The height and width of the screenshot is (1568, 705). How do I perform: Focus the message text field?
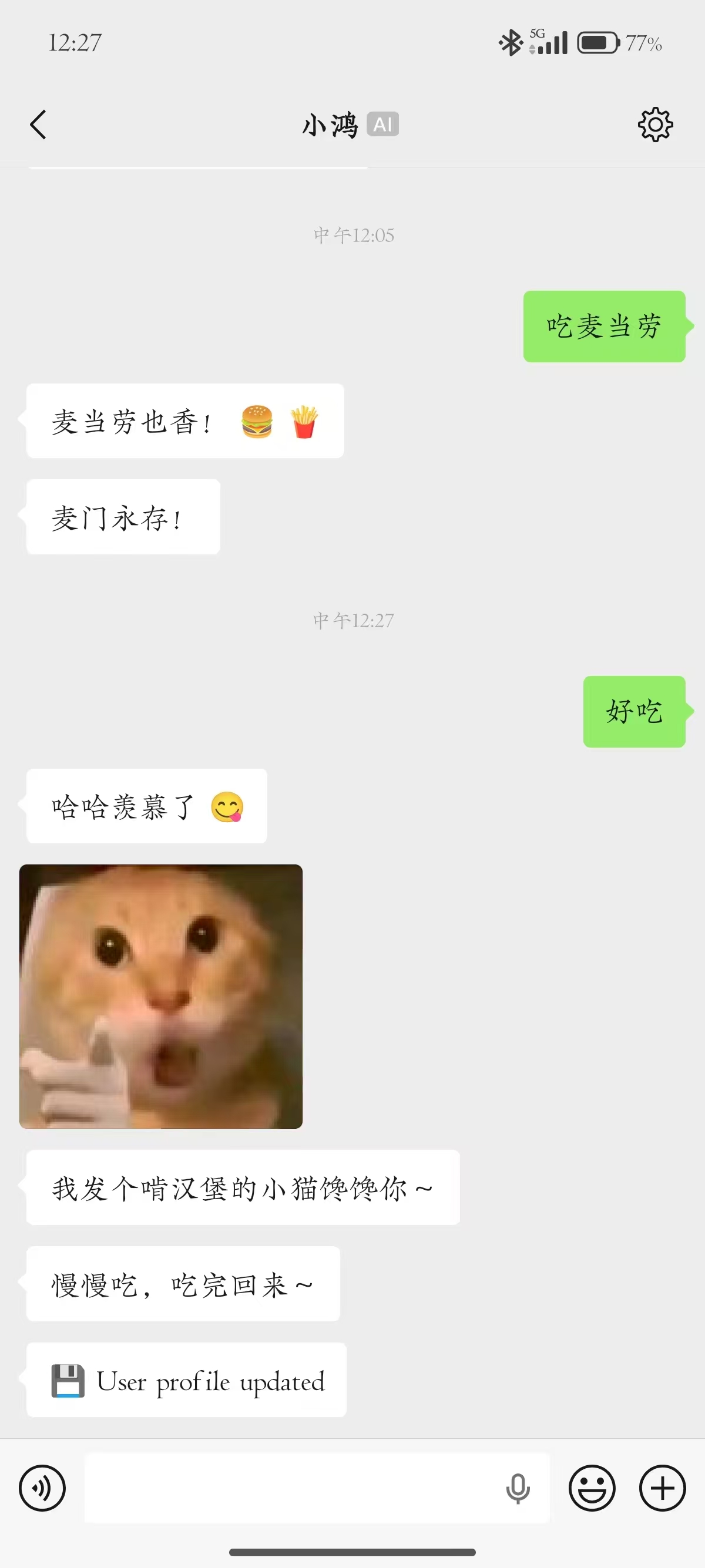click(x=292, y=1488)
